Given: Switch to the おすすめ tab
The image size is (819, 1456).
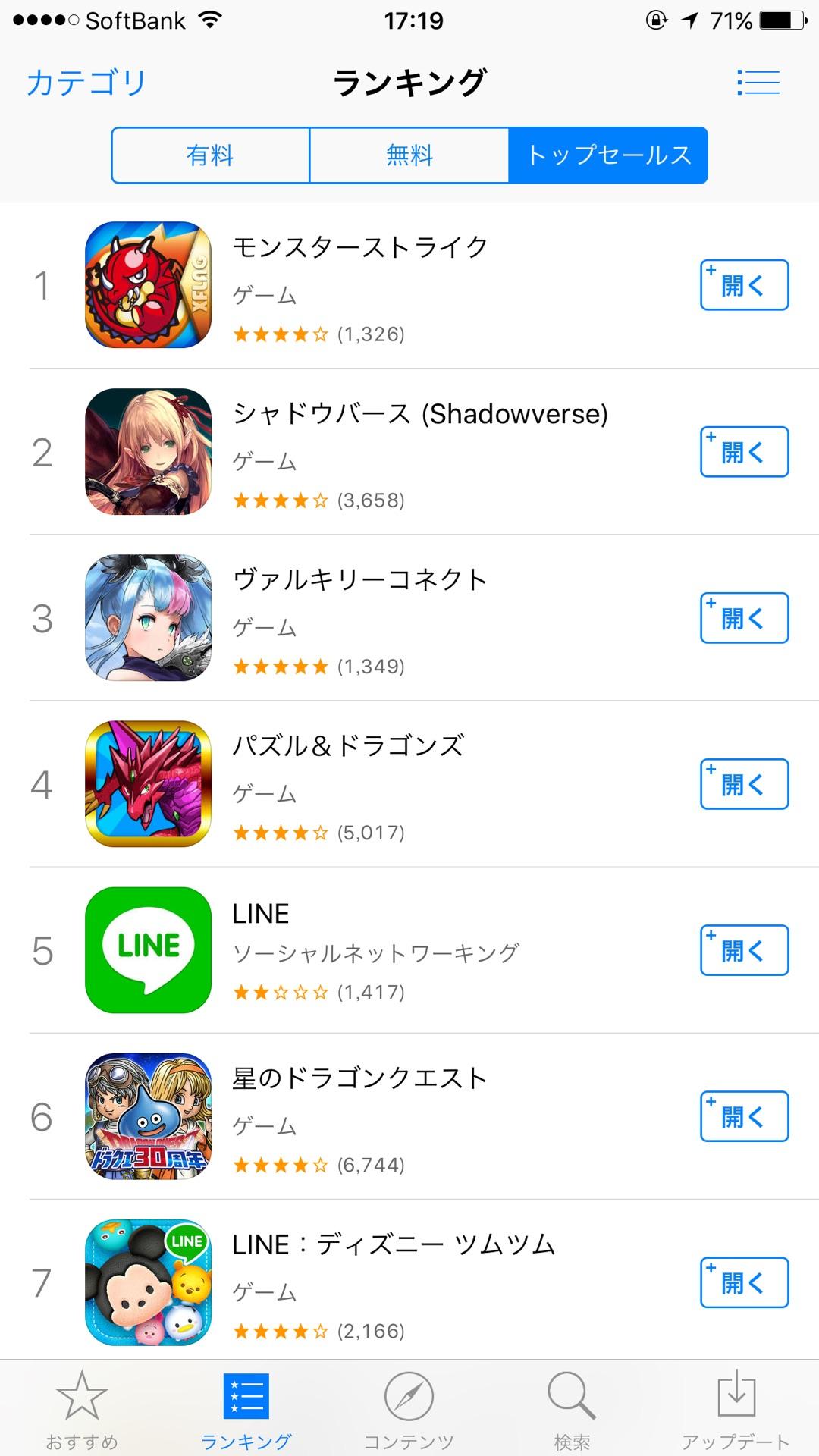Looking at the screenshot, I should 82,1407.
